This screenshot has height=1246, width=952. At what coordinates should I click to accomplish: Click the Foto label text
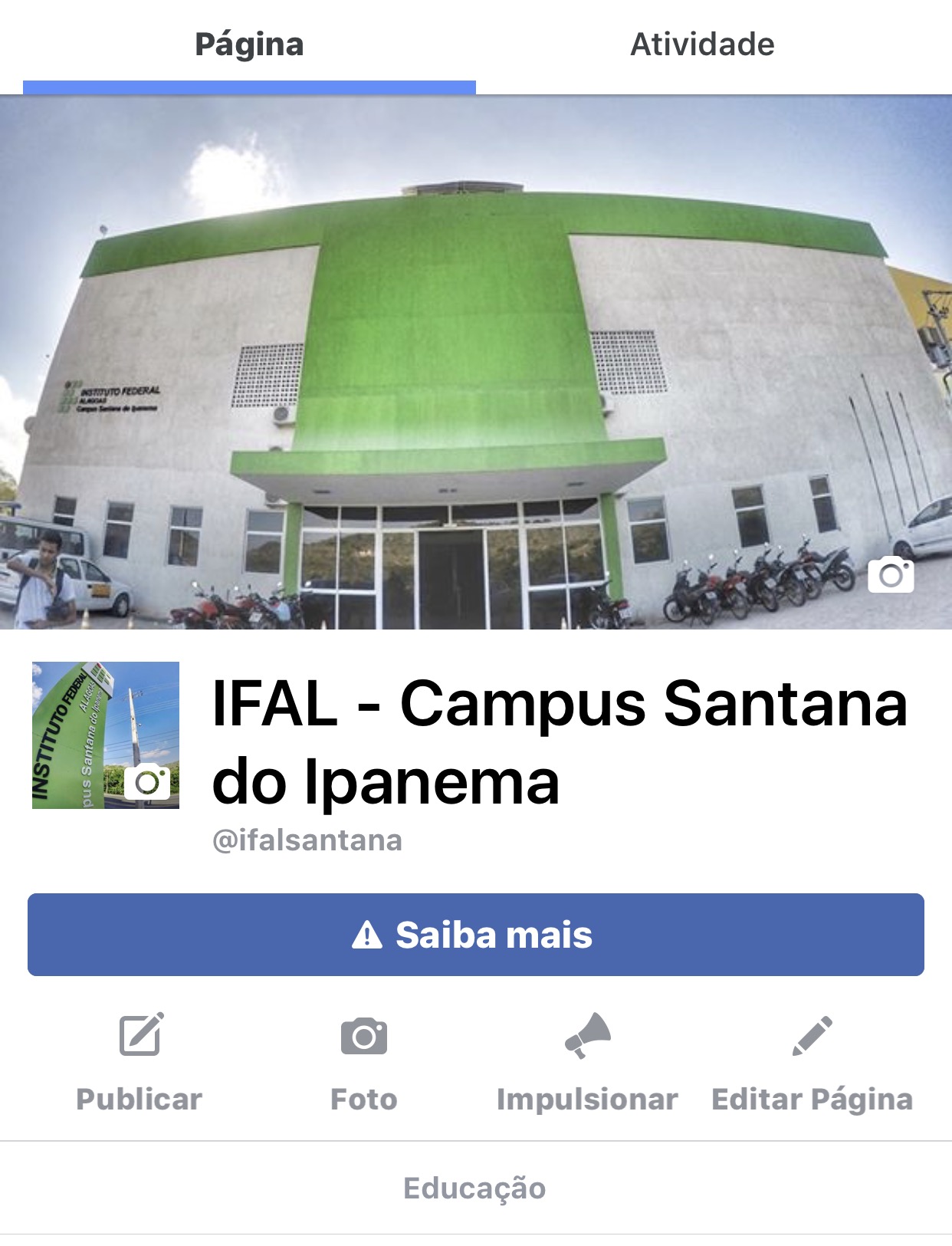(x=364, y=1098)
